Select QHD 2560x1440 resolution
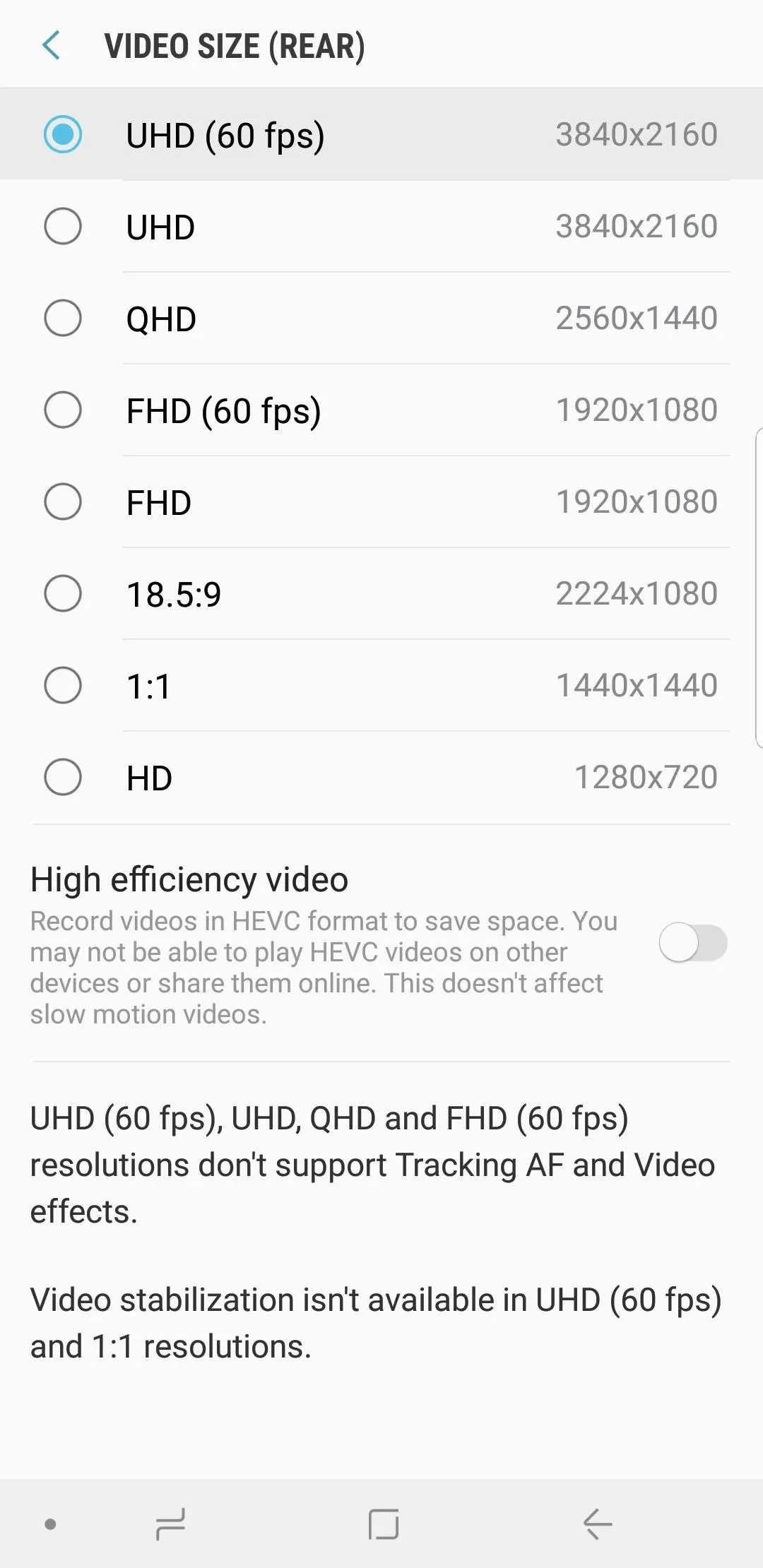 [x=381, y=318]
